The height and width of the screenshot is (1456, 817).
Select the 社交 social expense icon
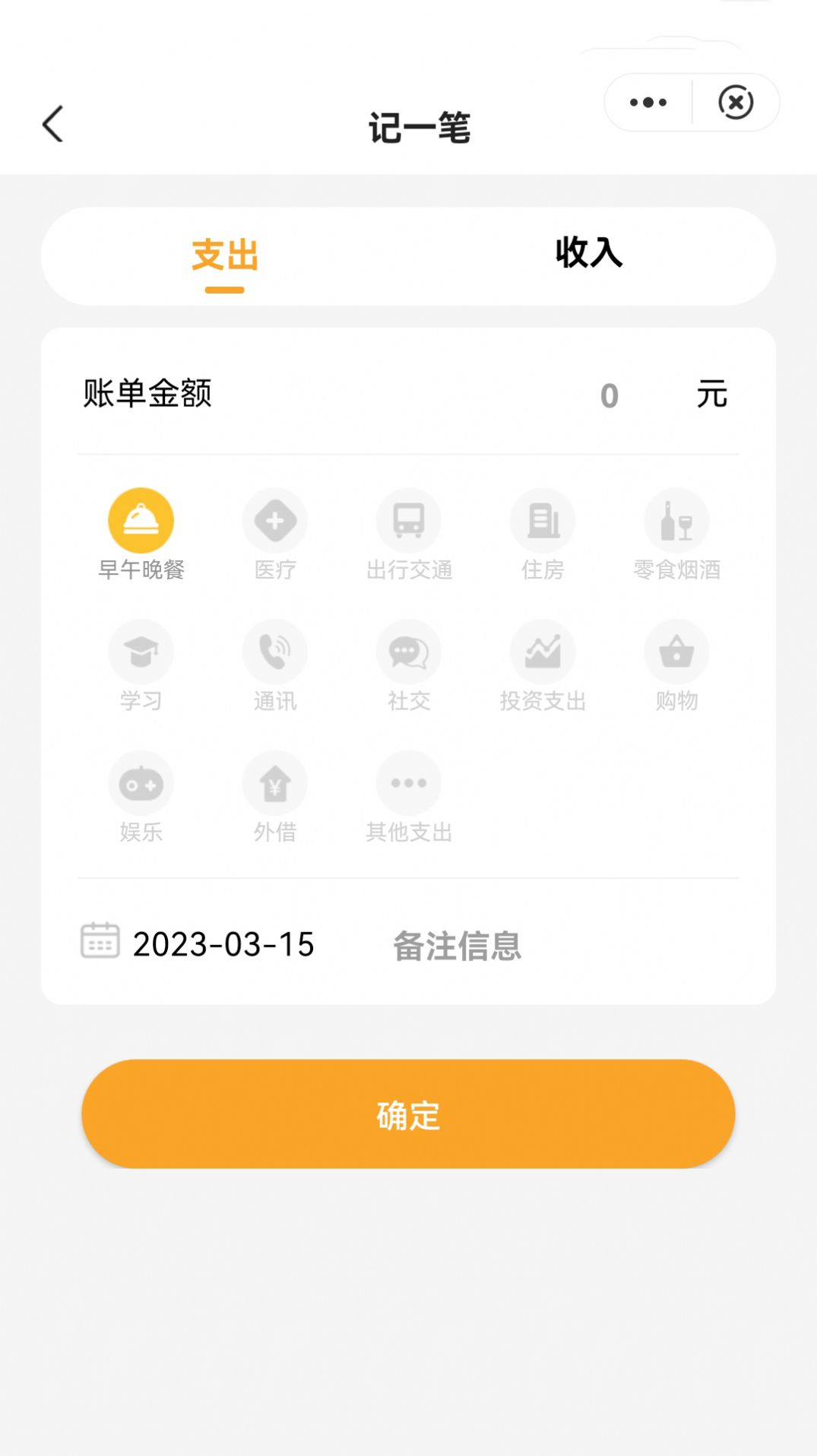coord(408,652)
